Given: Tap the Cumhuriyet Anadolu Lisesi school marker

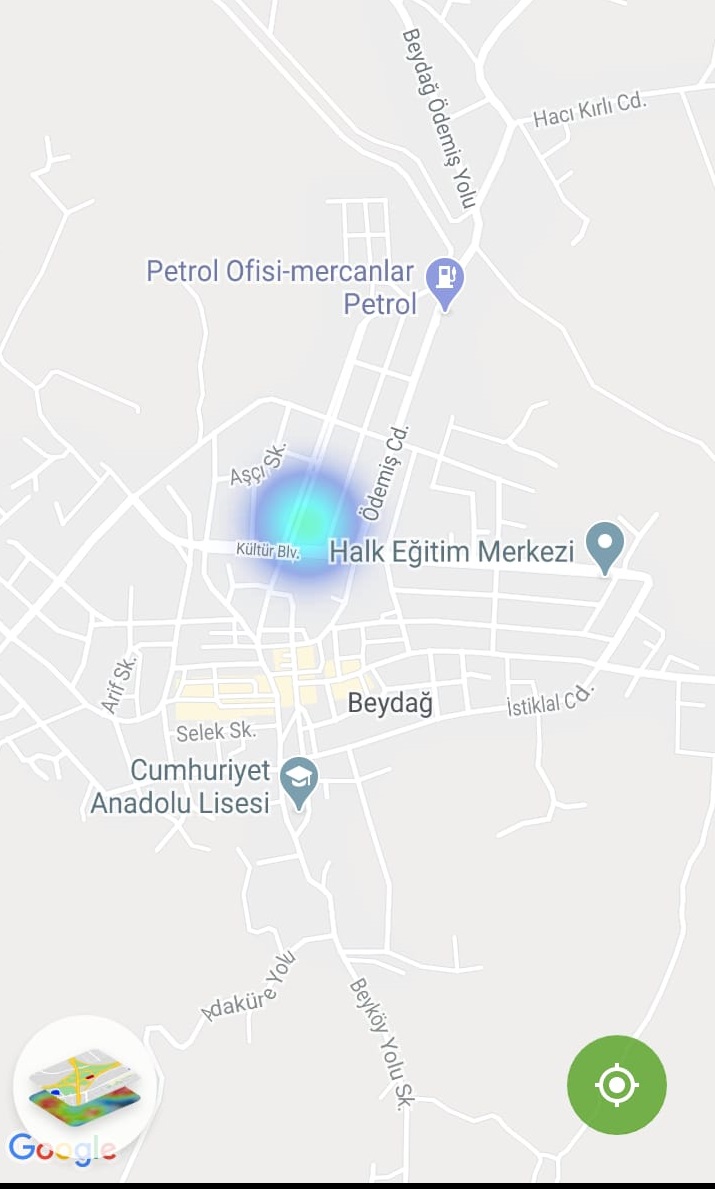Looking at the screenshot, I should point(299,779).
